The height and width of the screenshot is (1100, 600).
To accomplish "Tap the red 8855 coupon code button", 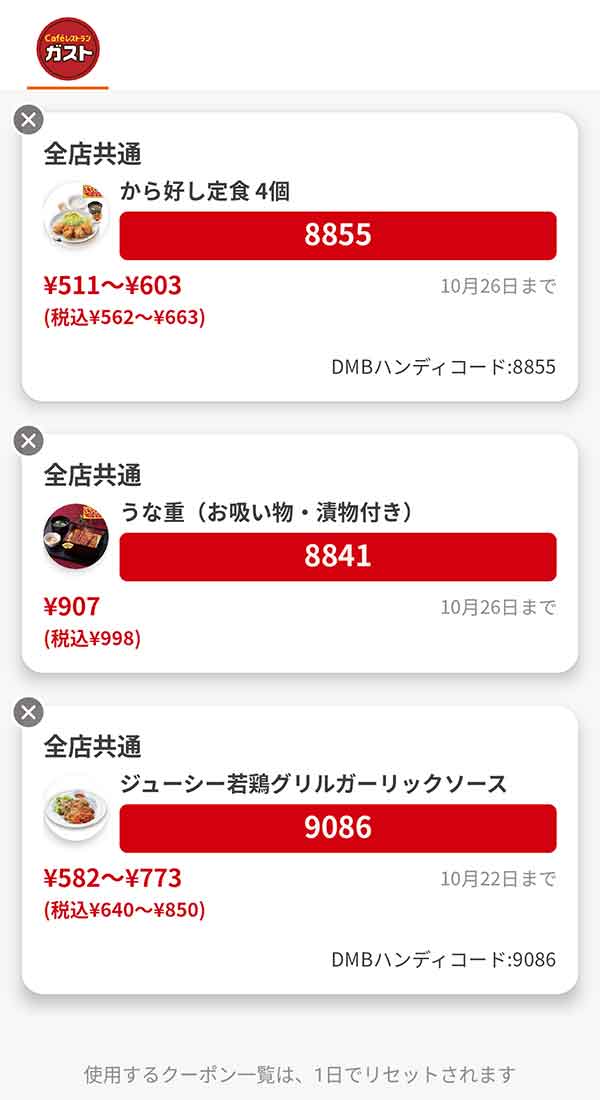I will (x=338, y=235).
